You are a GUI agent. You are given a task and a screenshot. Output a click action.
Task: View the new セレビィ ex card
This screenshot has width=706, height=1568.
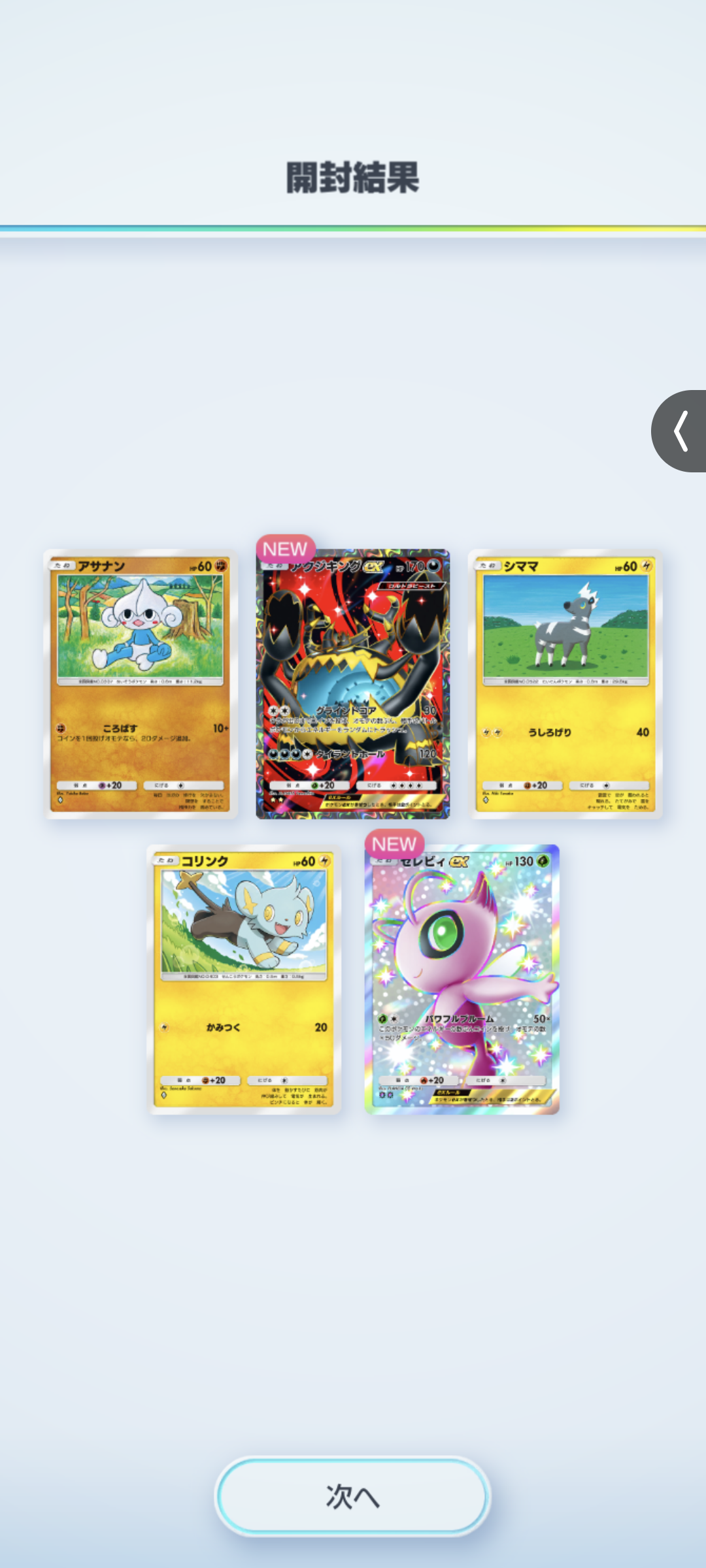462,979
